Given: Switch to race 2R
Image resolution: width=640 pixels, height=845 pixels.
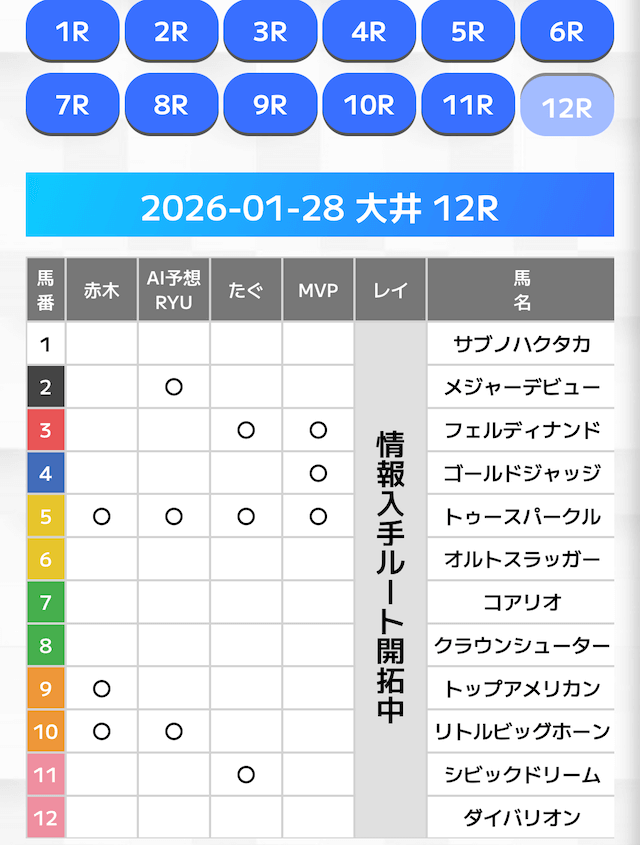Looking at the screenshot, I should click(x=171, y=31).
